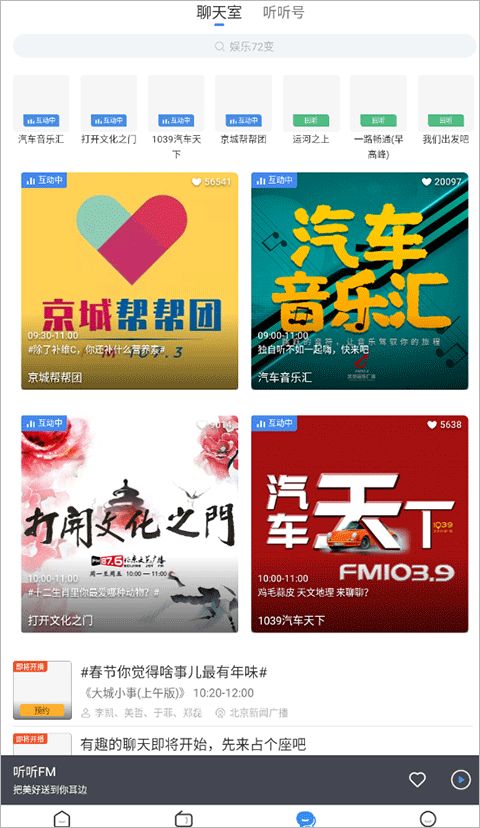The width and height of the screenshot is (480, 828).
Task: Play 听听FM in the mini player
Action: coord(460,779)
